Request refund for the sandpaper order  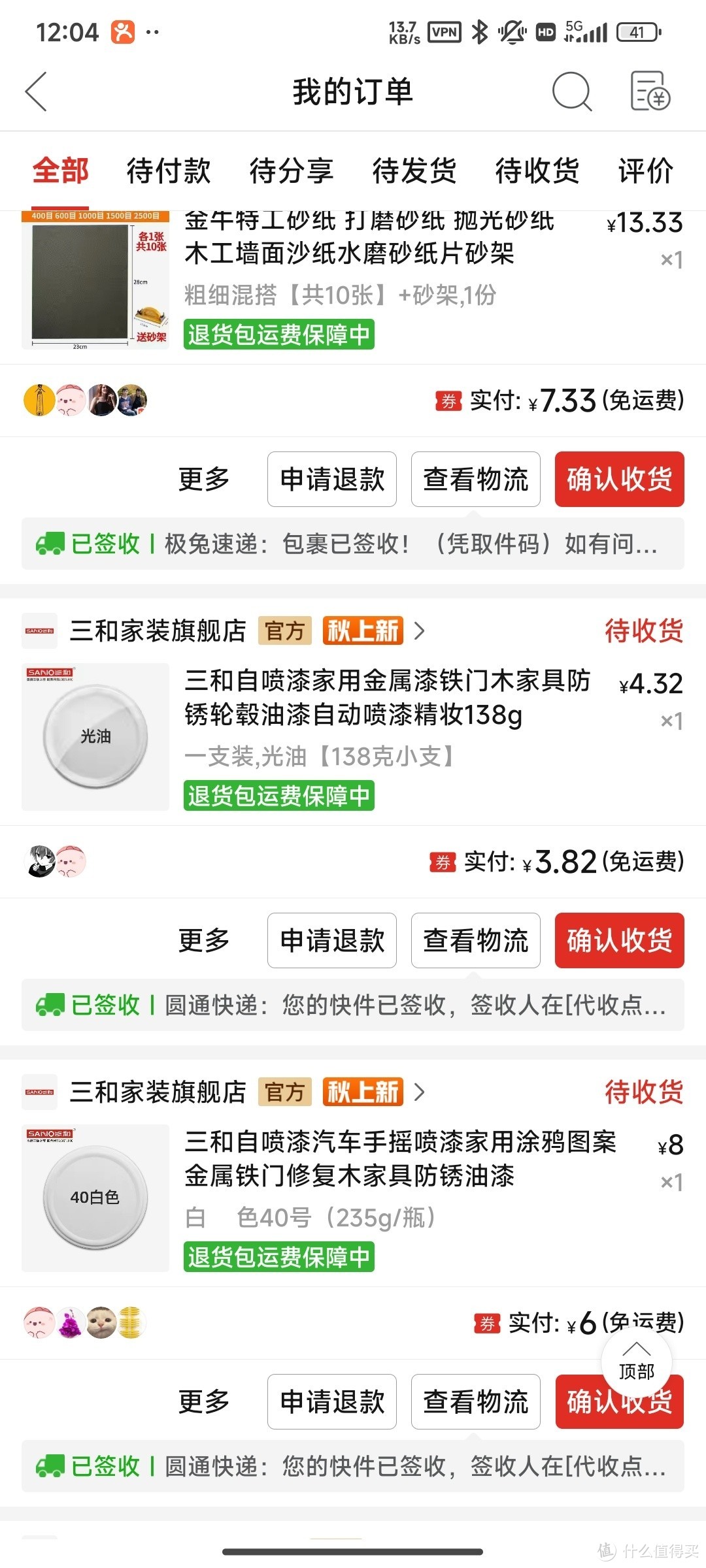click(x=332, y=480)
